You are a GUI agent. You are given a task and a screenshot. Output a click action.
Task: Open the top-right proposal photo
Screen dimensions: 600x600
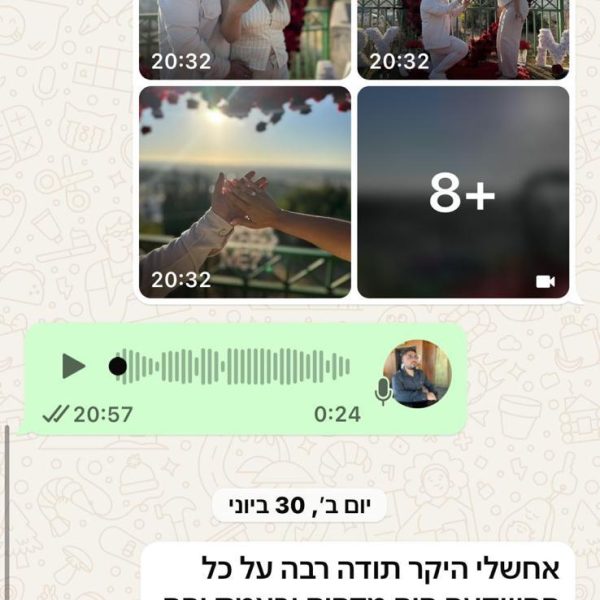[463, 38]
